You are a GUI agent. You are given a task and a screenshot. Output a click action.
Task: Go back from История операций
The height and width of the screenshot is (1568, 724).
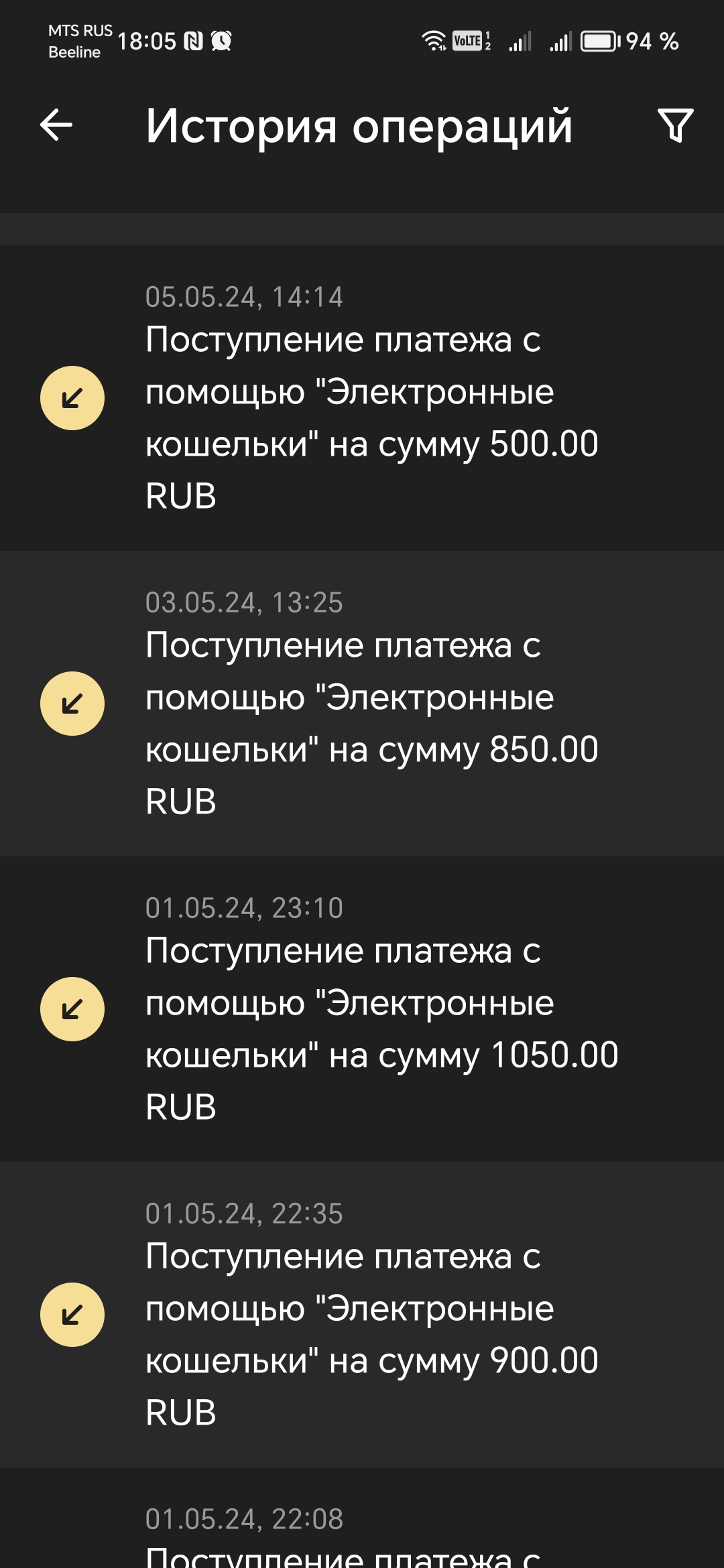pos(56,125)
